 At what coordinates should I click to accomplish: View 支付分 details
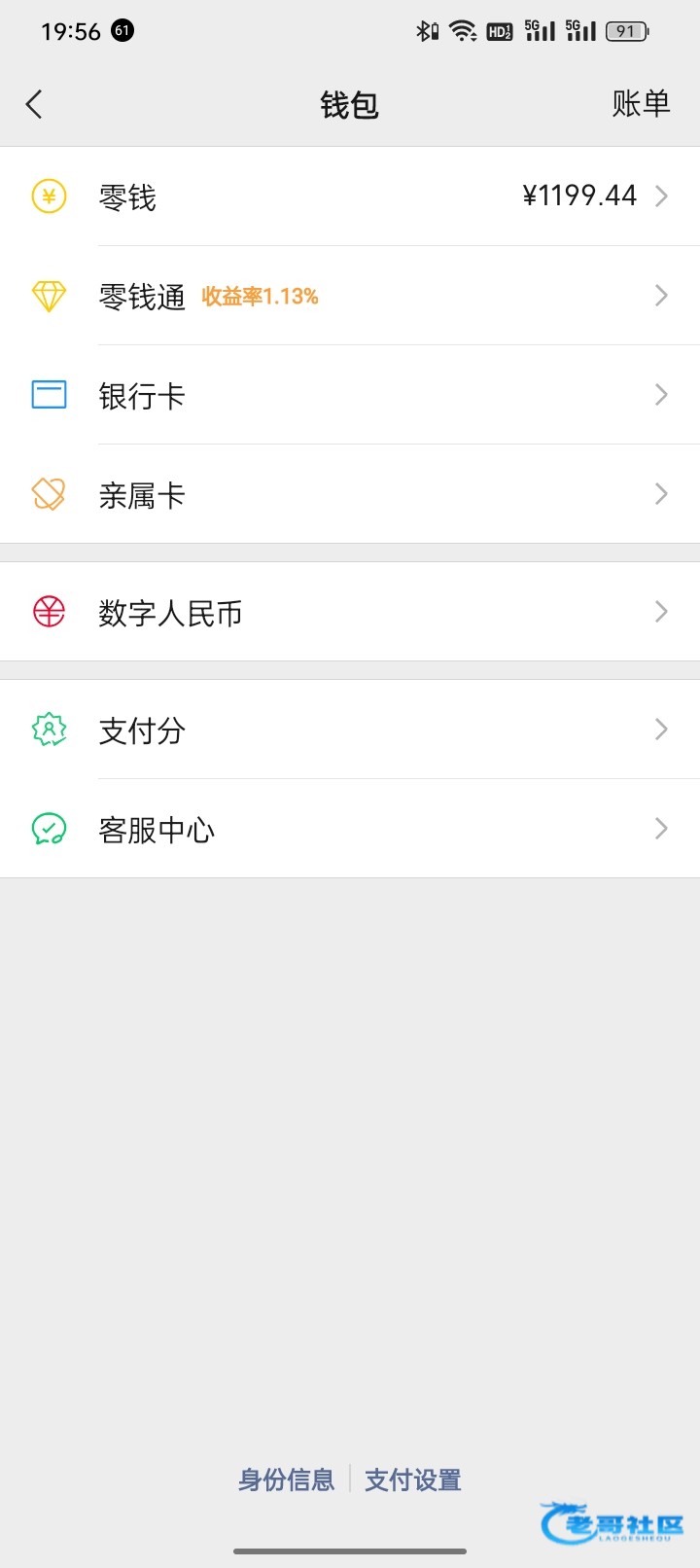click(350, 730)
